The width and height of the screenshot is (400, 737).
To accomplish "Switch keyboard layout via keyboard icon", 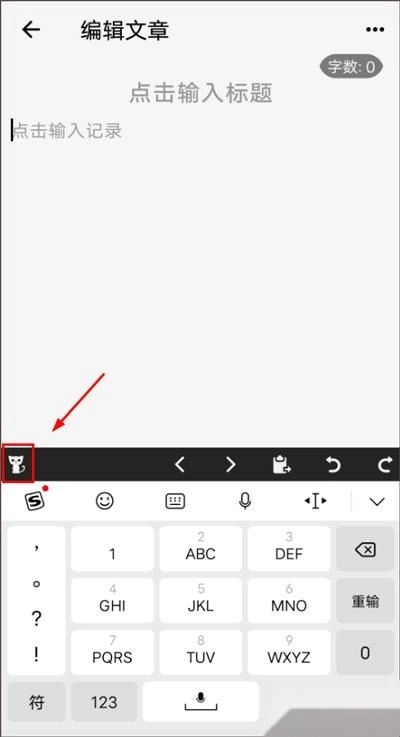I will click(175, 502).
